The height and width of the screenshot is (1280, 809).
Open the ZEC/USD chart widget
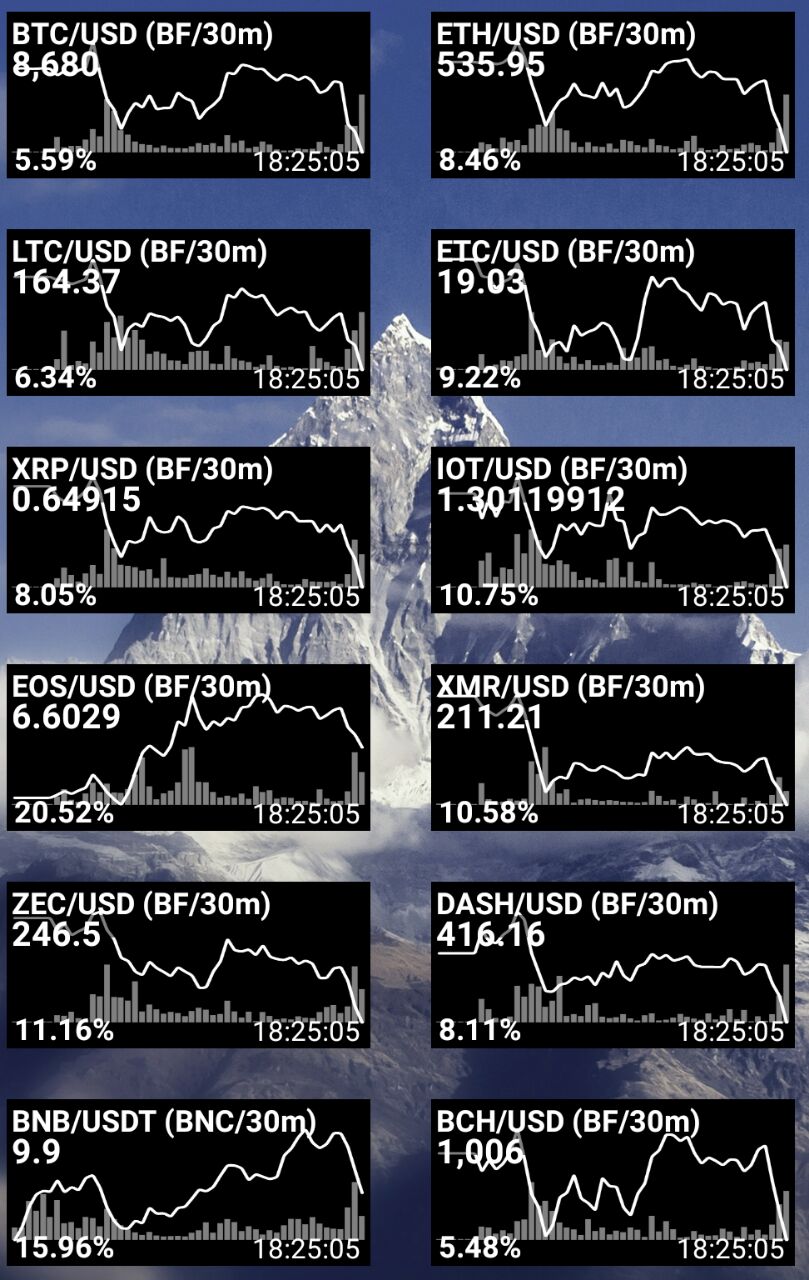click(x=189, y=964)
